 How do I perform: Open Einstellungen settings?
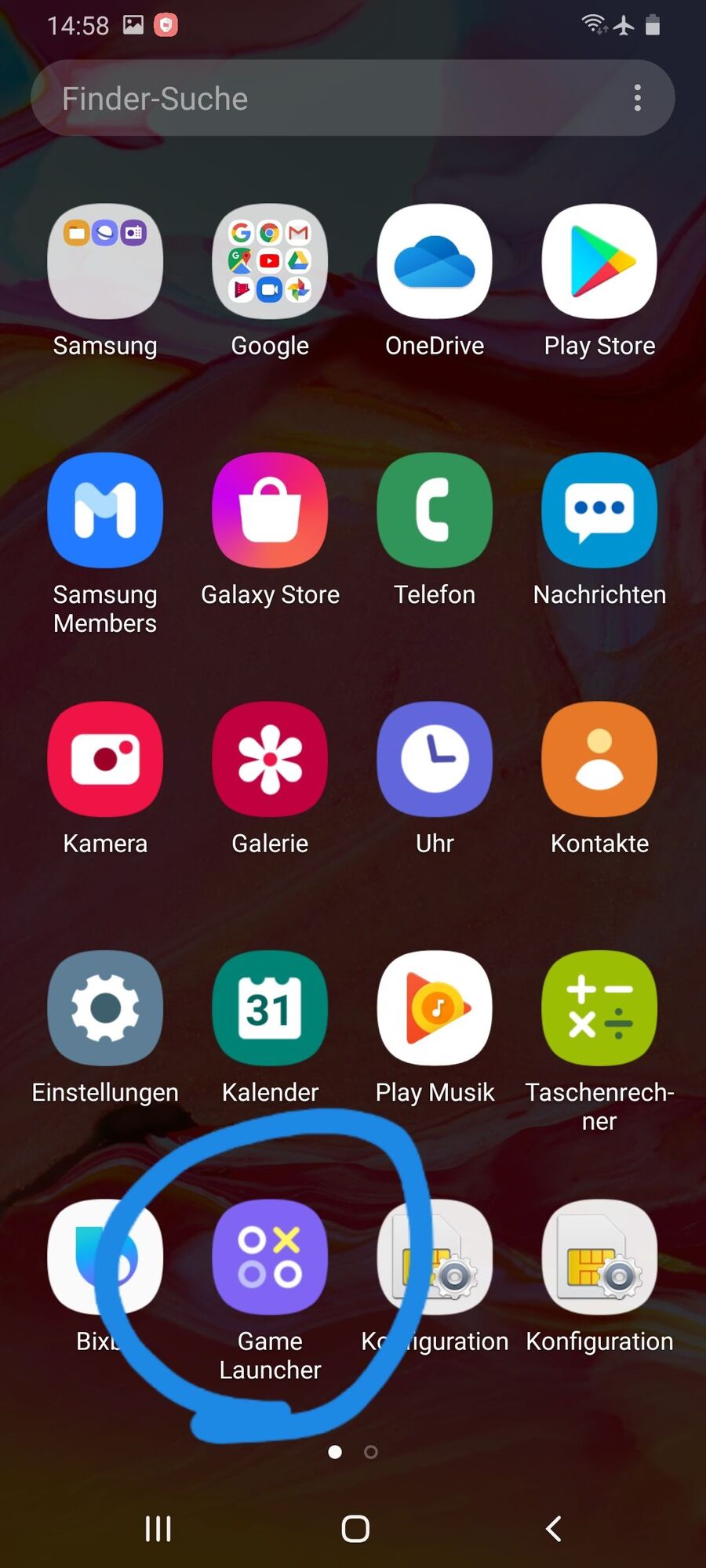(105, 1008)
